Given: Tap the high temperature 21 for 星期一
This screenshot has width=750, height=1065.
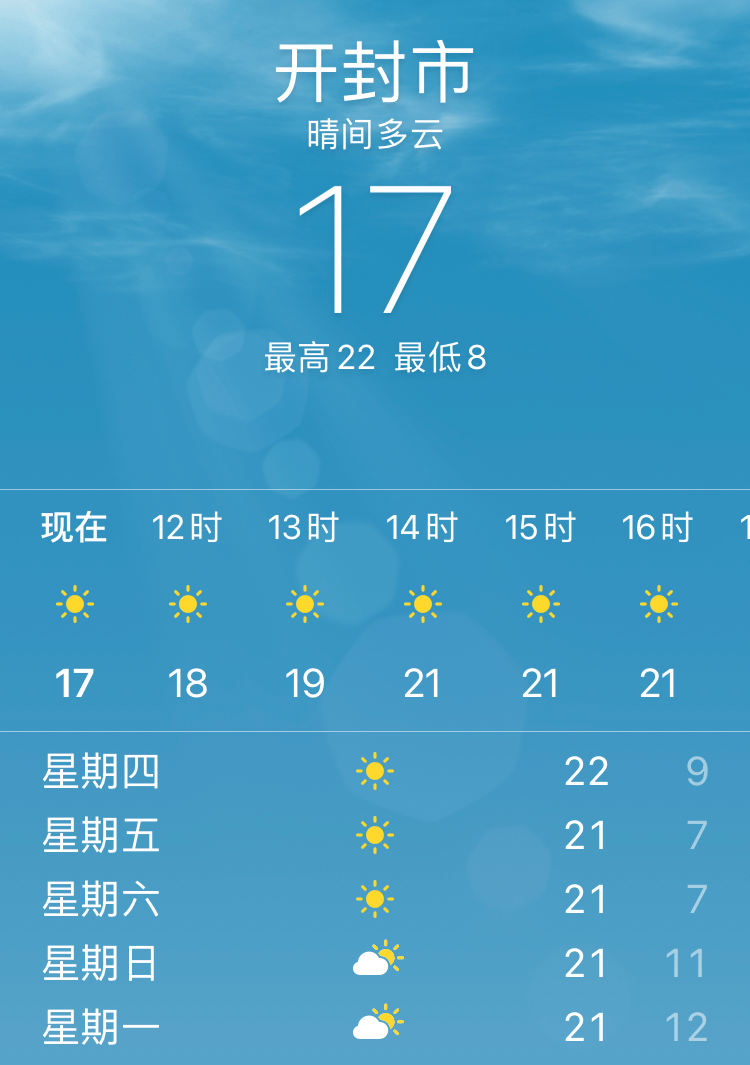Looking at the screenshot, I should click(586, 1025).
